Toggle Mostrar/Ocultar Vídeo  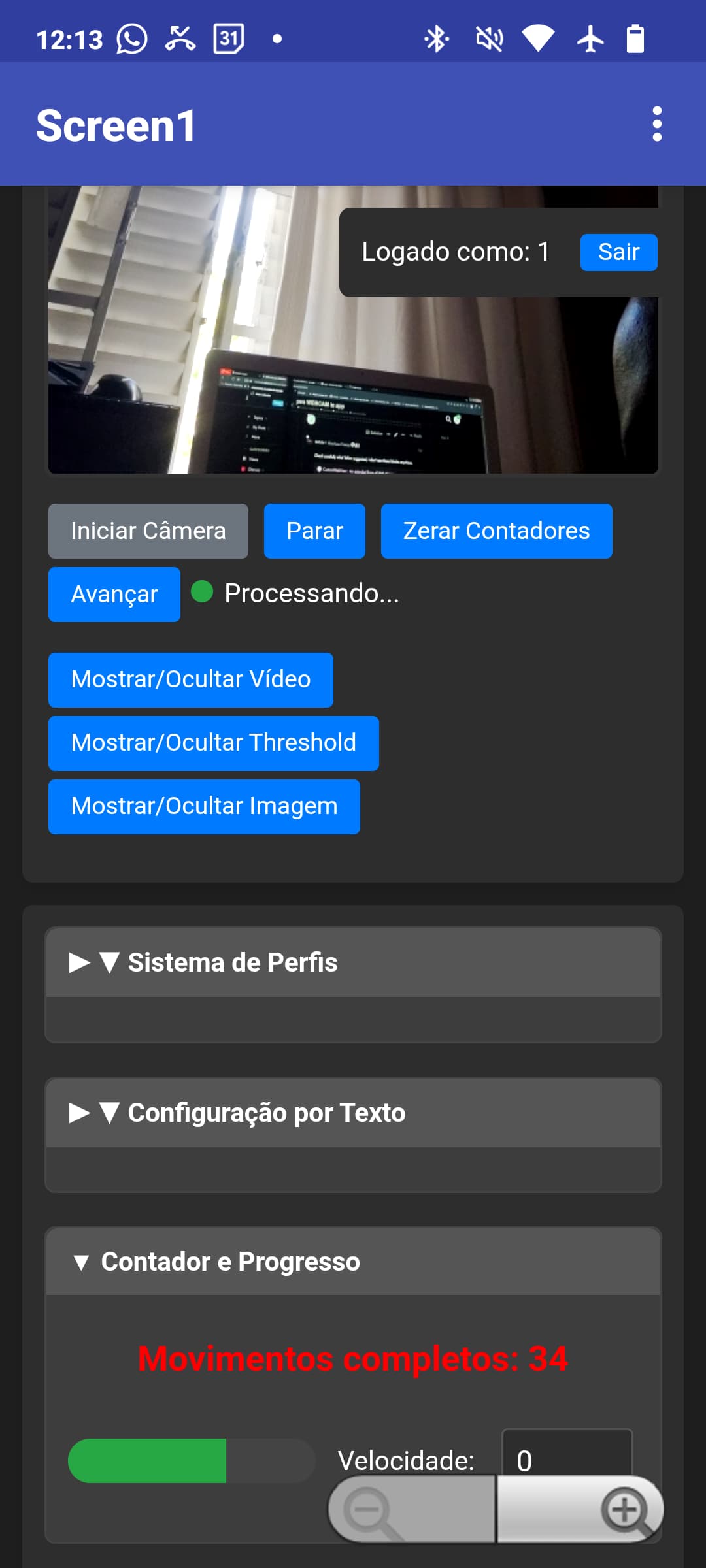tap(190, 680)
